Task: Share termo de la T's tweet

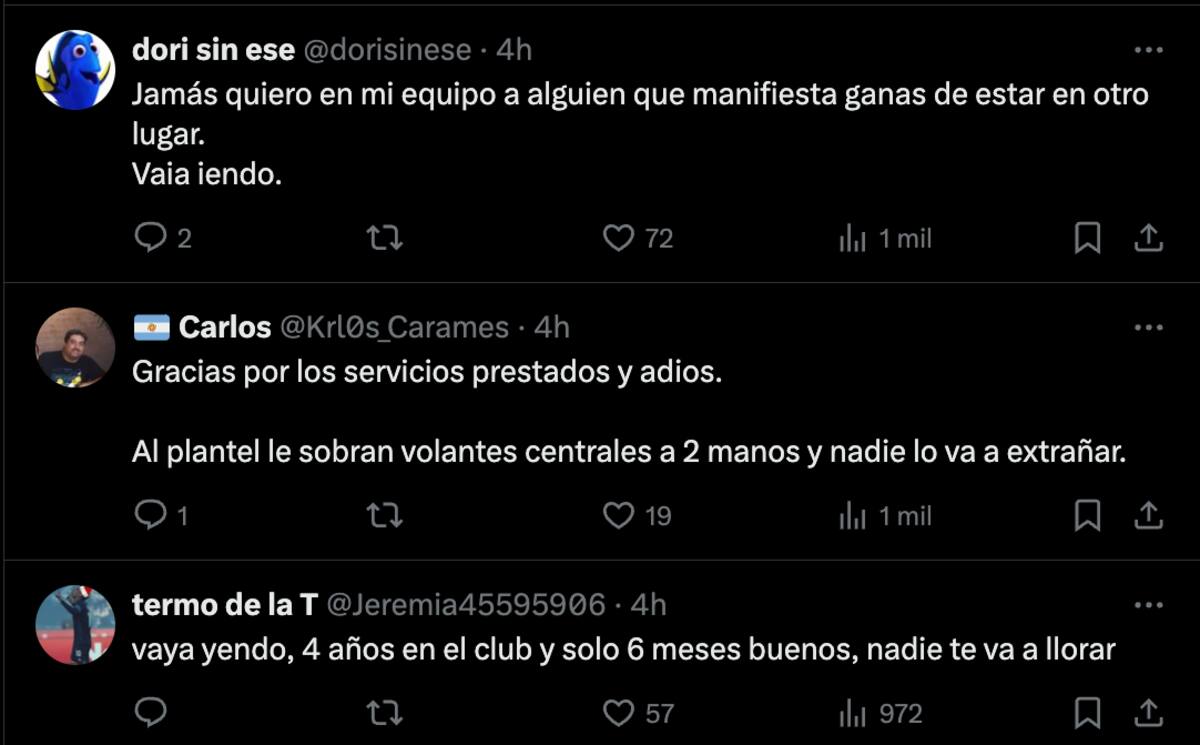Action: (x=1149, y=712)
